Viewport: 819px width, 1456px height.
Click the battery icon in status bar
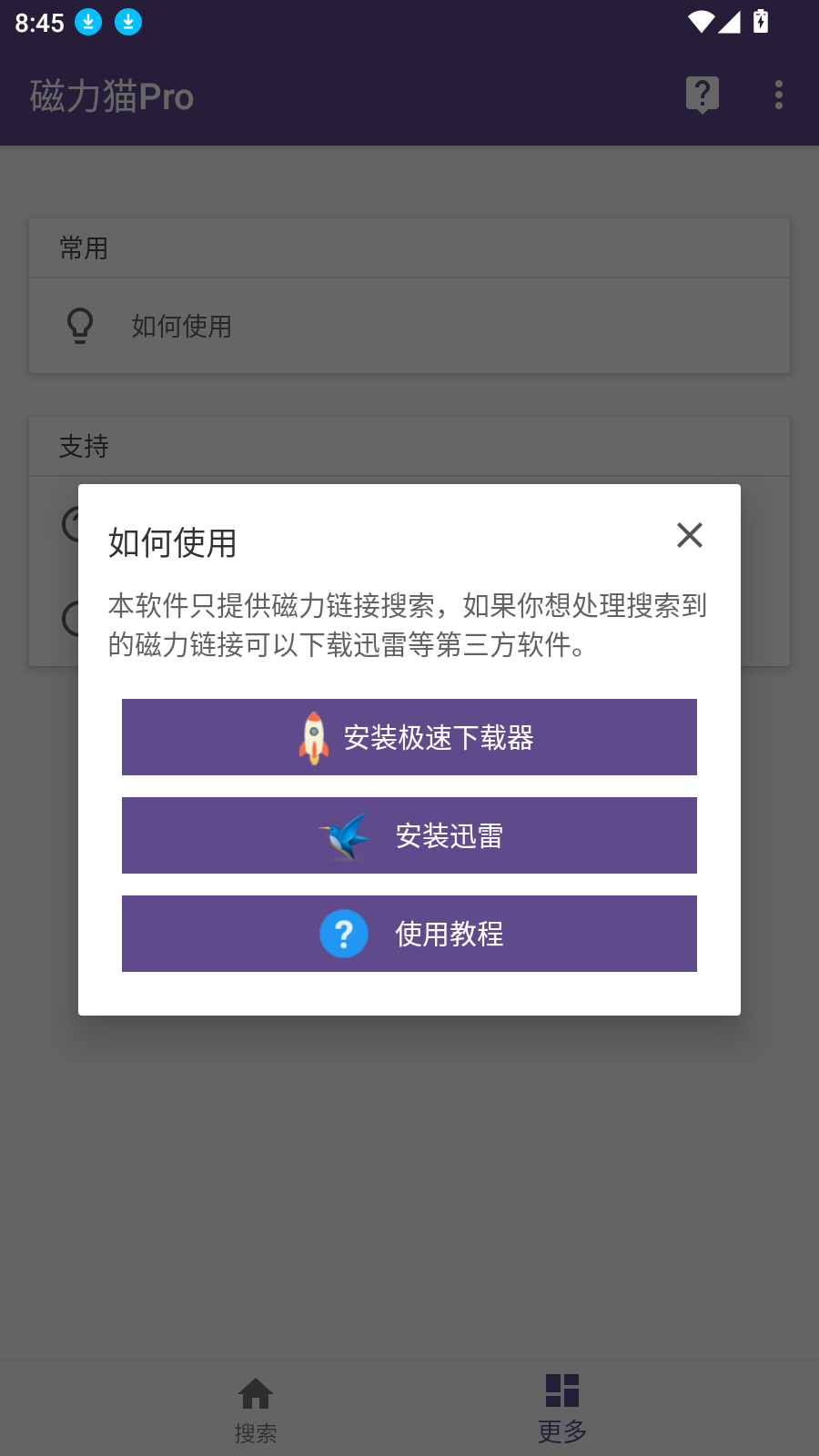pos(761,22)
